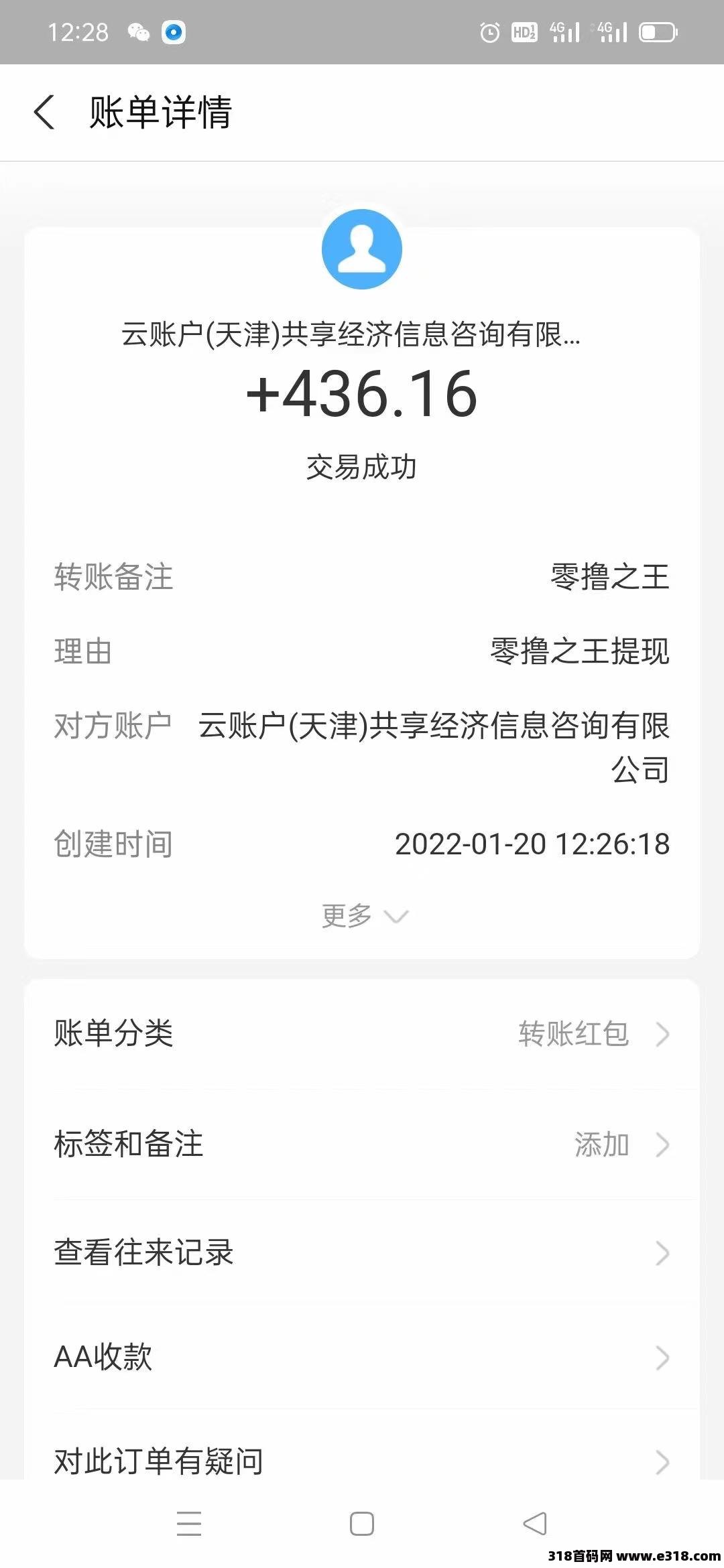Tap 对此订单有疑问 for order help
The height and width of the screenshot is (1568, 724).
(x=362, y=1461)
